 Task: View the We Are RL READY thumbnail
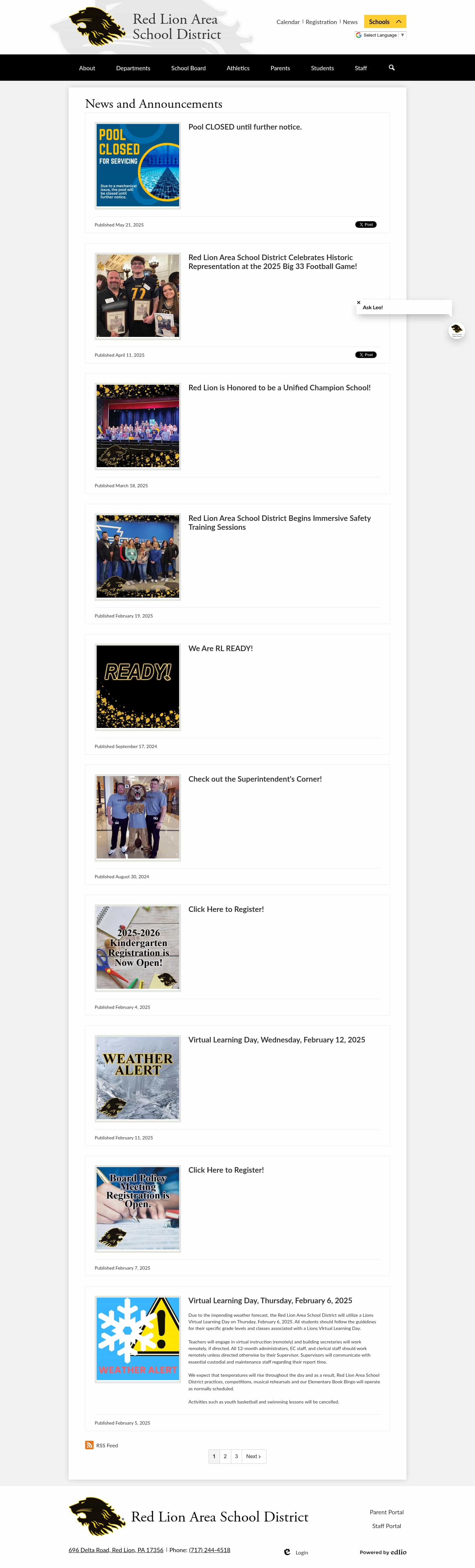tap(138, 687)
